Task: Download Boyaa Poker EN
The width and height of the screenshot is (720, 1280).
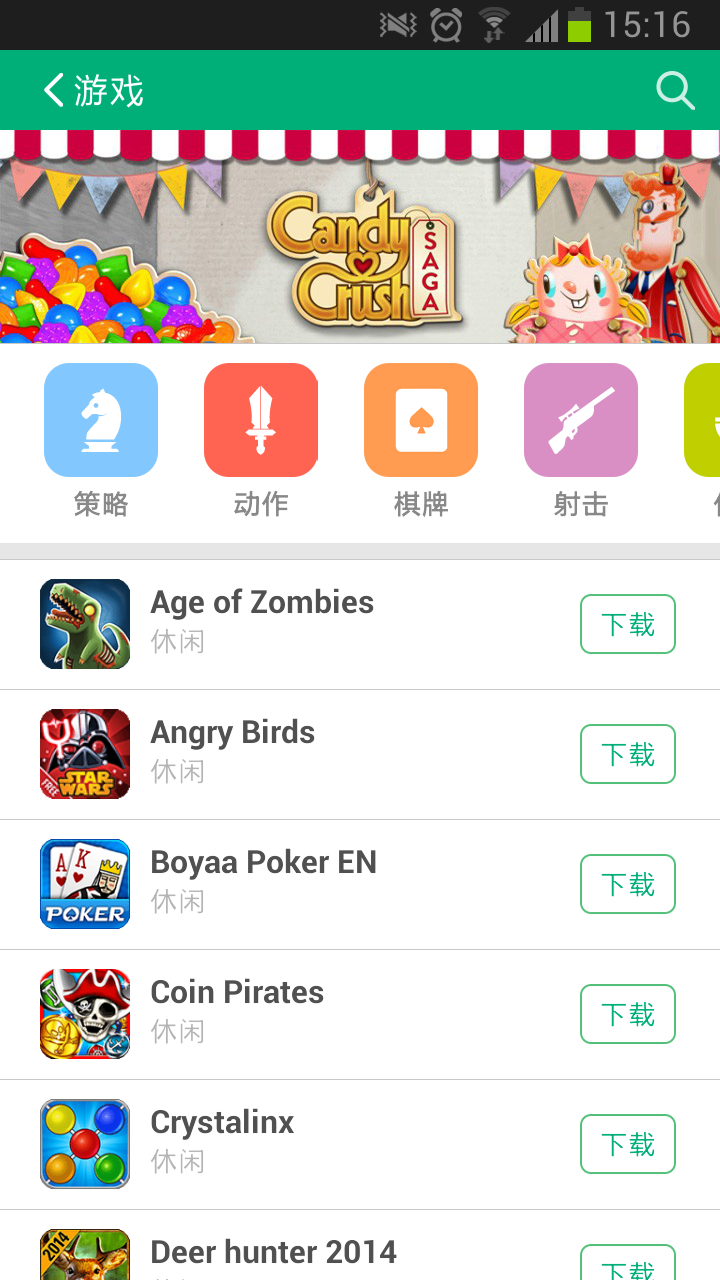Action: click(x=627, y=883)
